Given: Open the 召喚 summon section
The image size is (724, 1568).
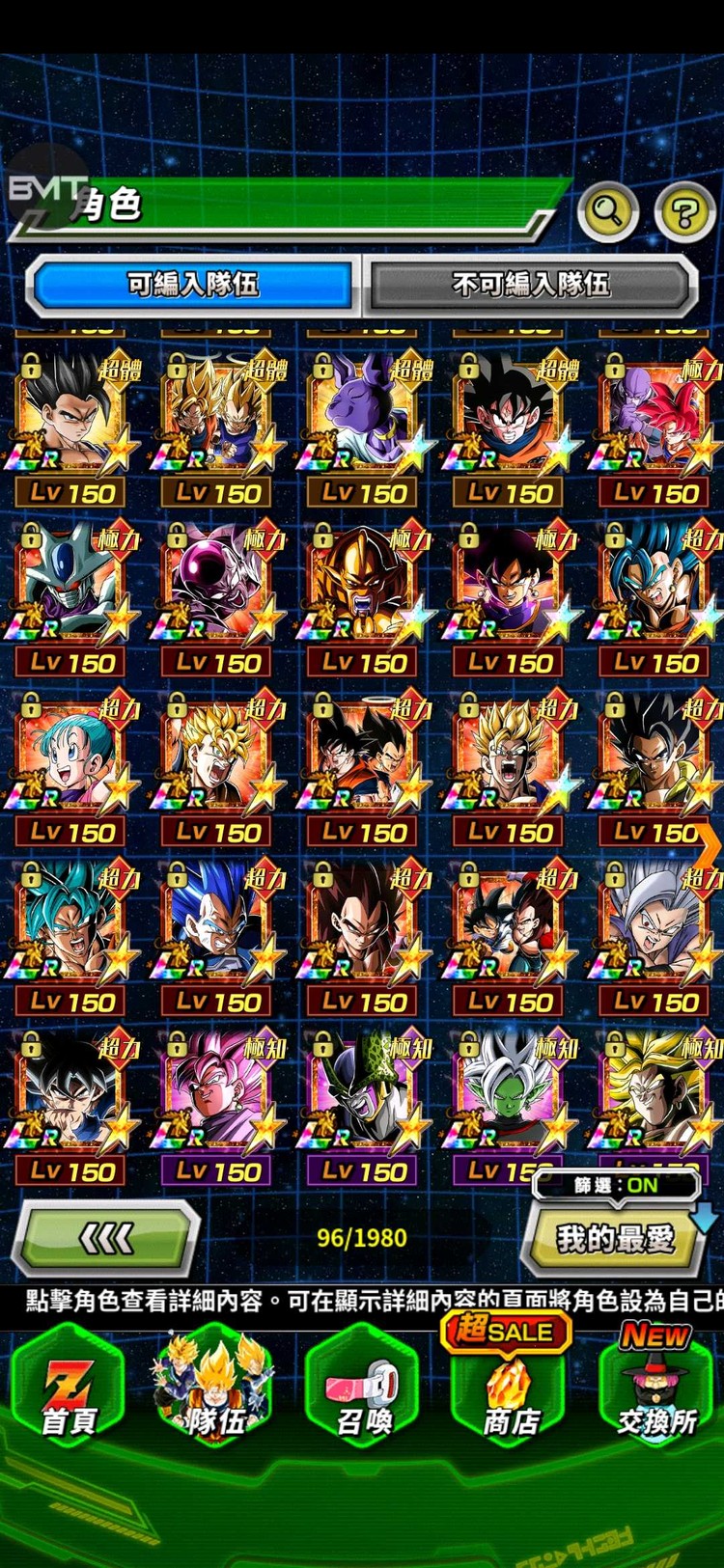Looking at the screenshot, I should tap(363, 1389).
